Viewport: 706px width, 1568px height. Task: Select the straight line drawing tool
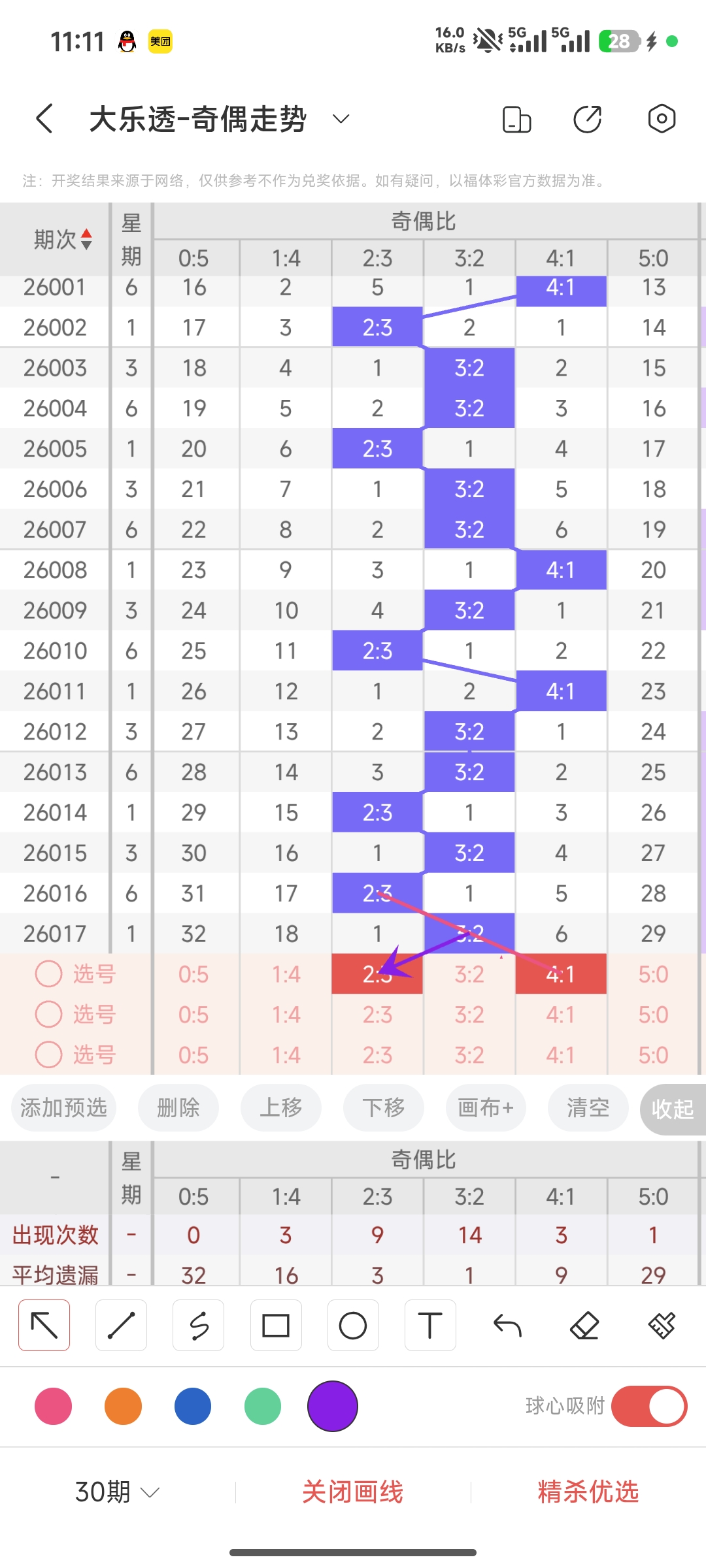tap(121, 1326)
